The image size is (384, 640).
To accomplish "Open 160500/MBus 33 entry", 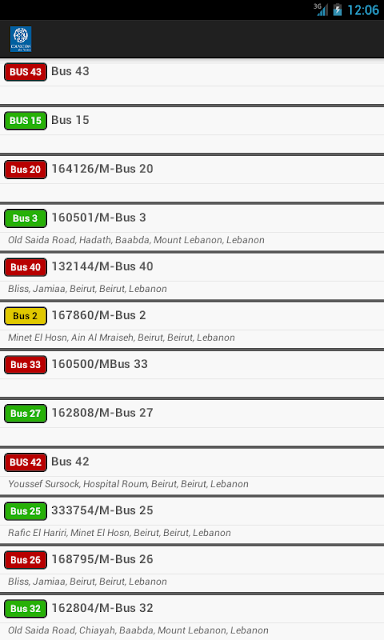I will tap(192, 374).
